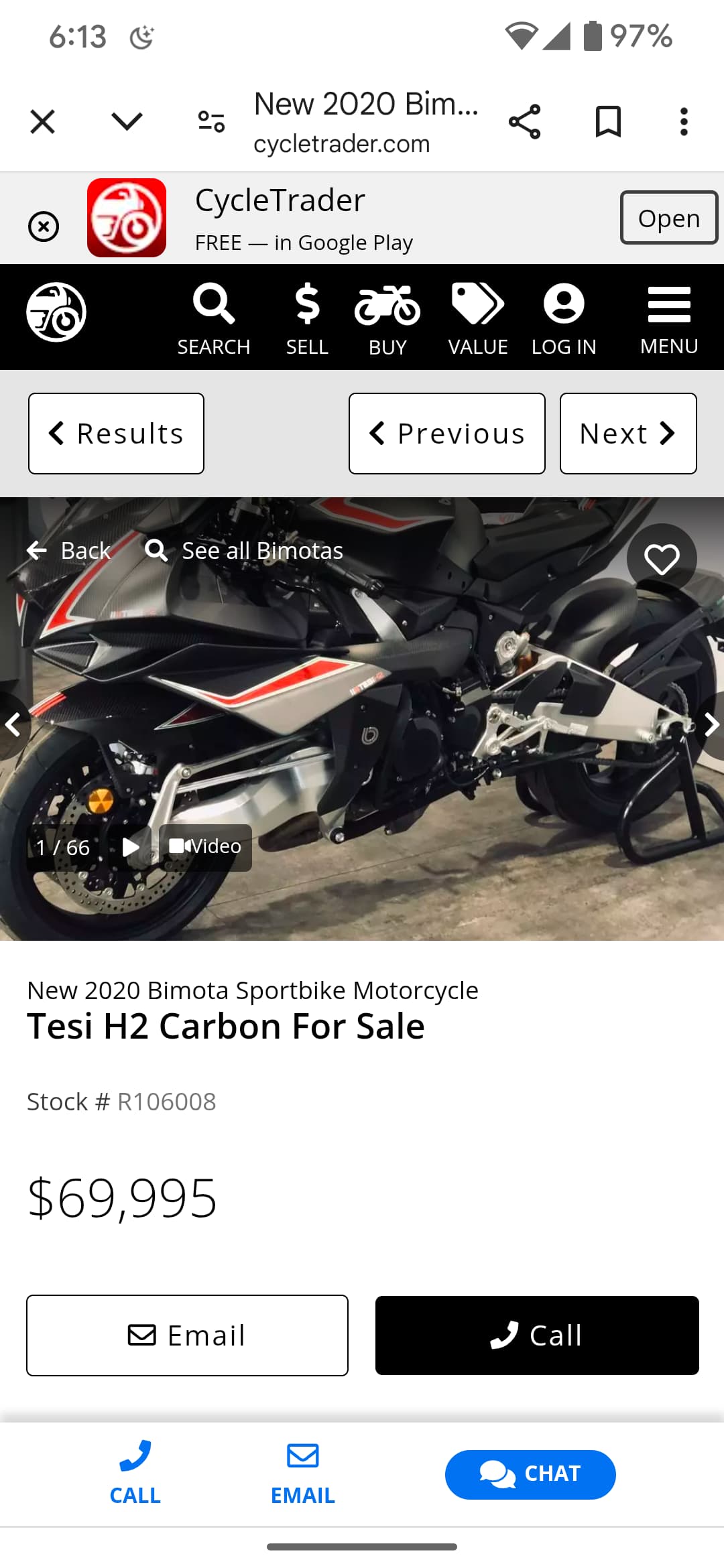Go to the SELL section
Viewport: 724px width, 1568px height.
(x=307, y=318)
